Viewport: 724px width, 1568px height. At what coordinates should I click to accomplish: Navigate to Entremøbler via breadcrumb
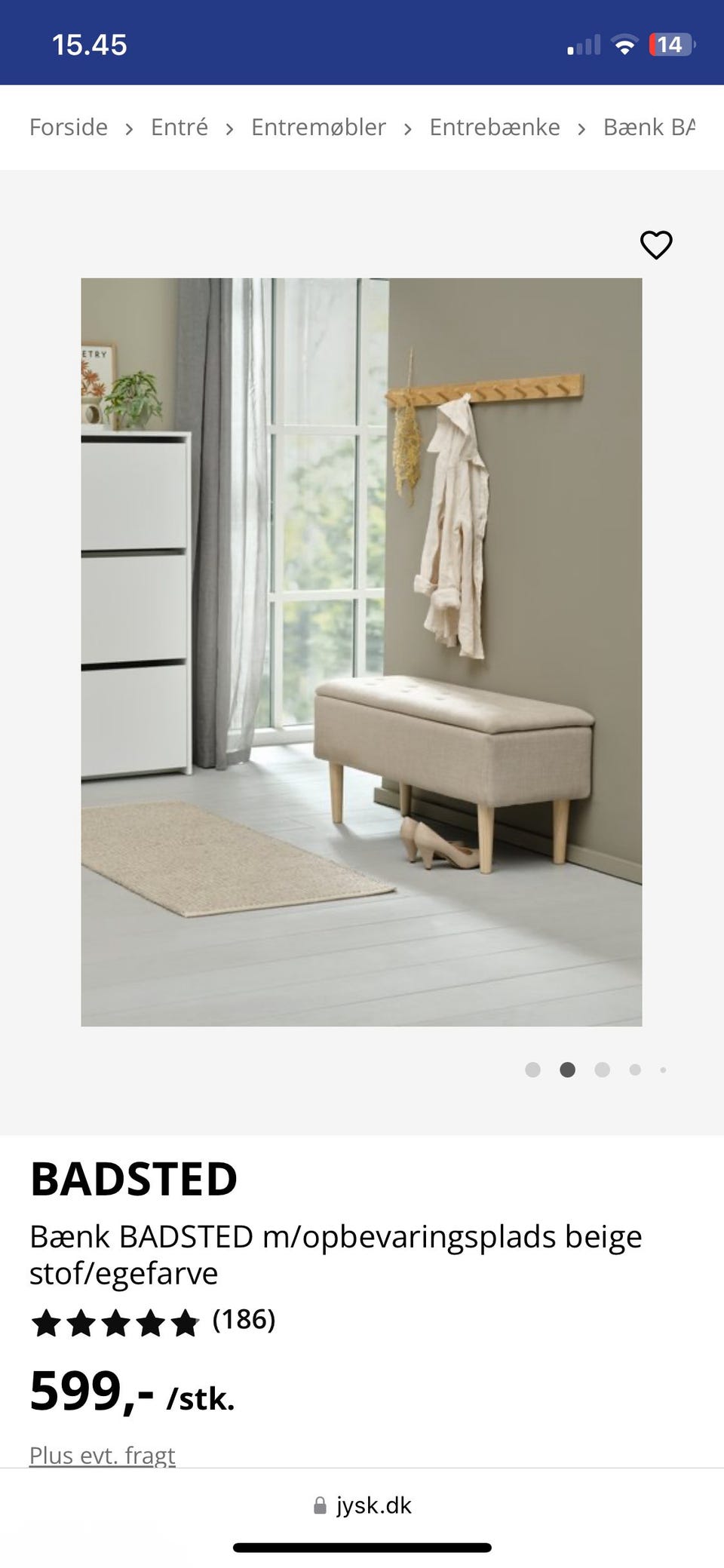318,127
